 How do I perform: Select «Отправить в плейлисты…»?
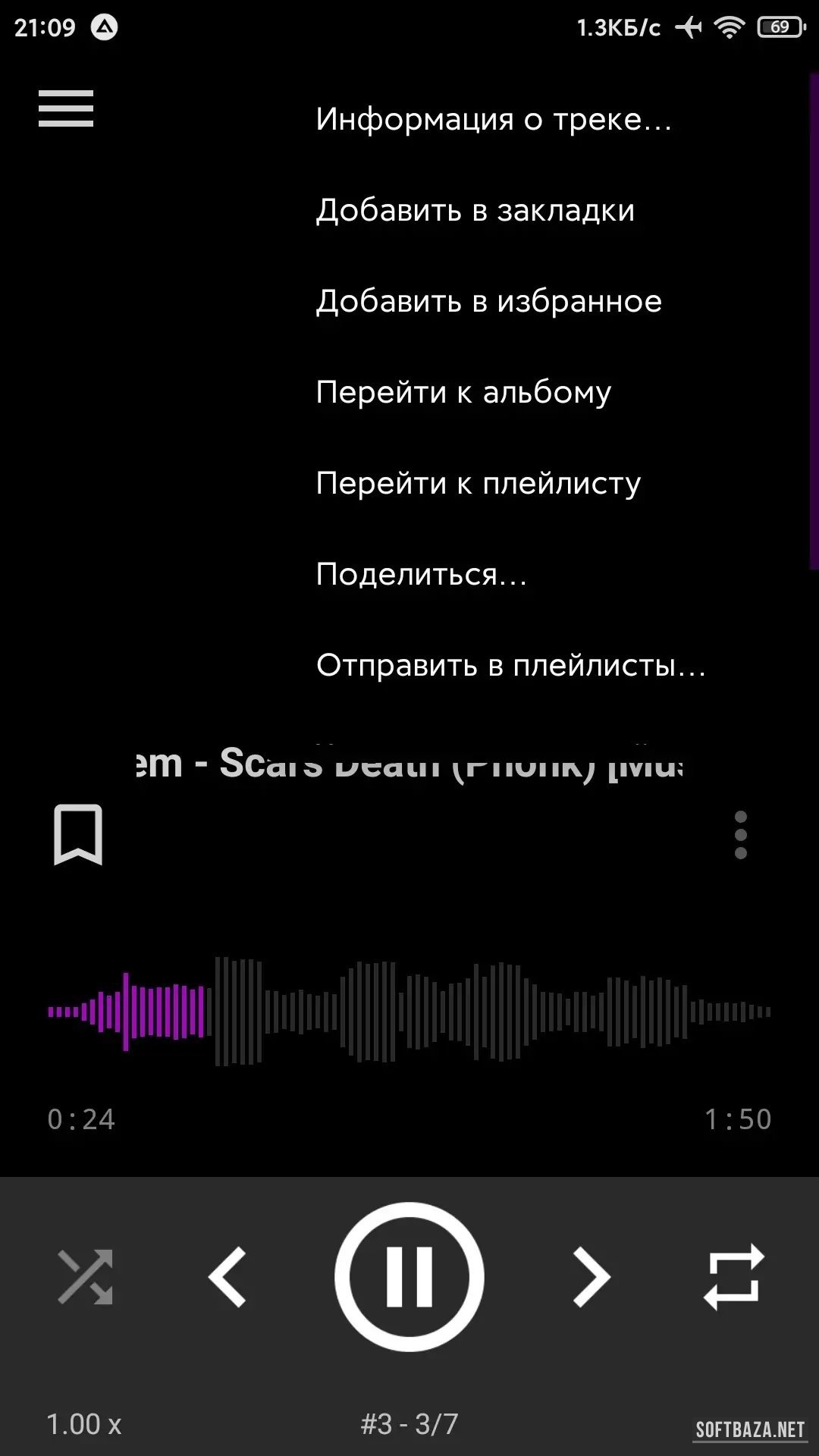click(510, 665)
